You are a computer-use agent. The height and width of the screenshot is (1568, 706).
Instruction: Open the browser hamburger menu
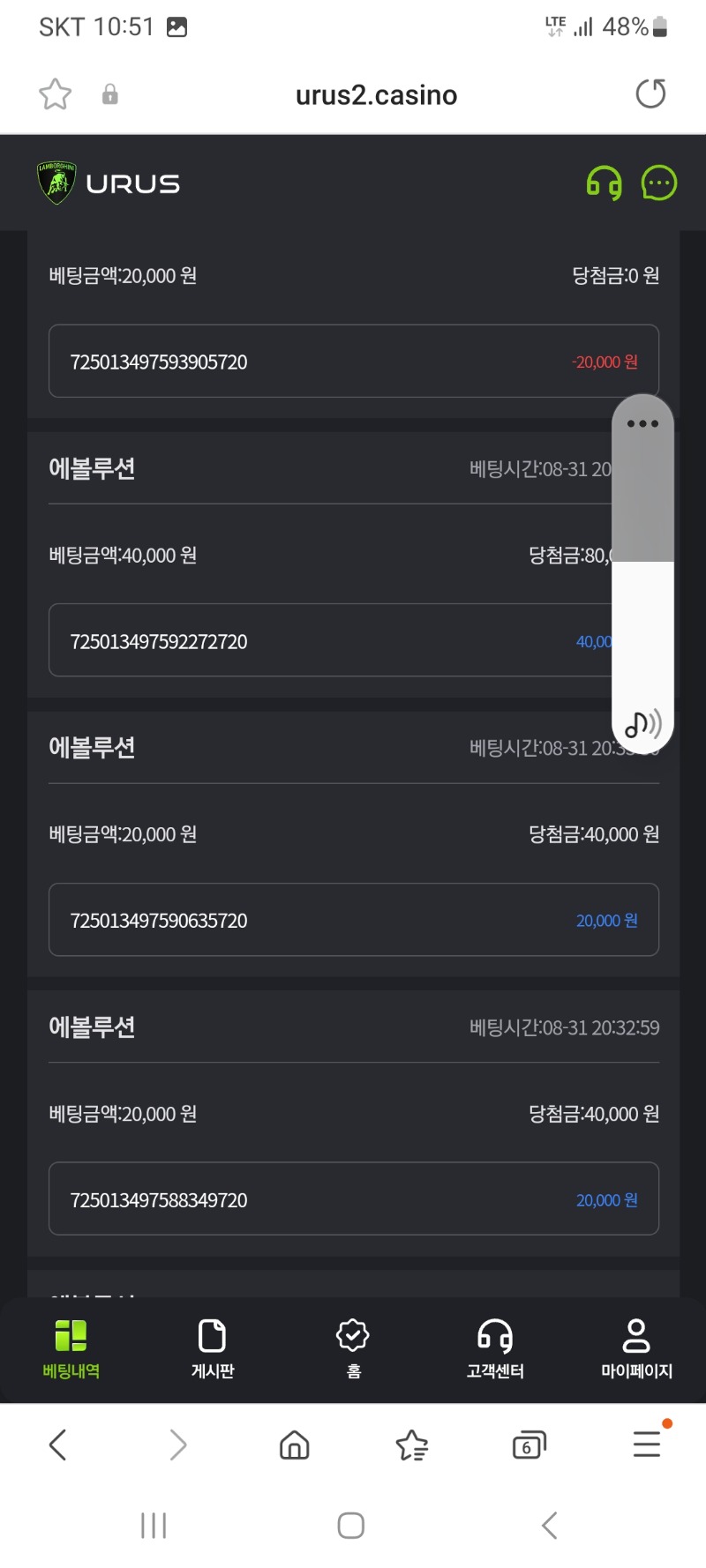[647, 1444]
